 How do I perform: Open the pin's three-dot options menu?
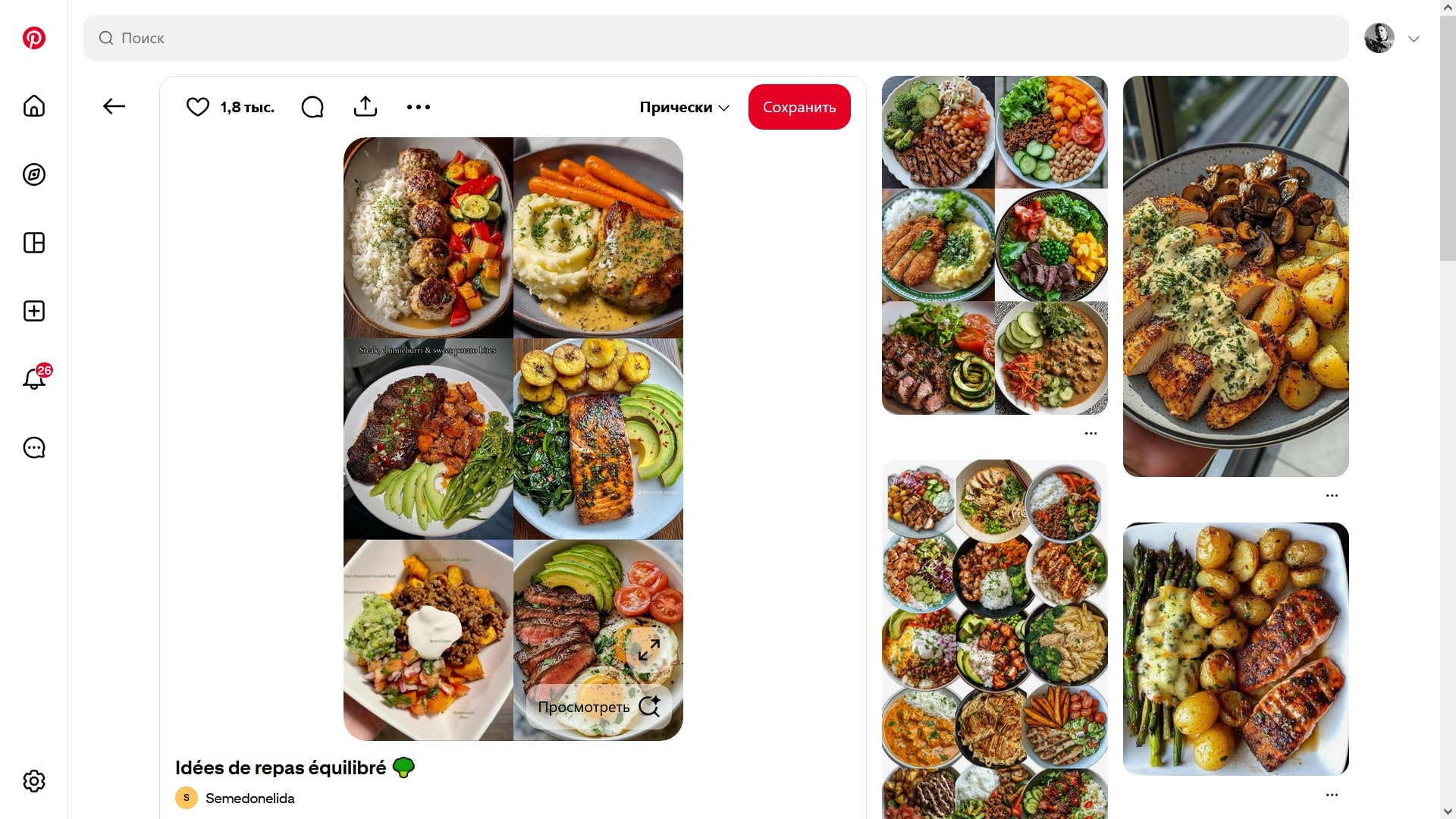coord(419,107)
